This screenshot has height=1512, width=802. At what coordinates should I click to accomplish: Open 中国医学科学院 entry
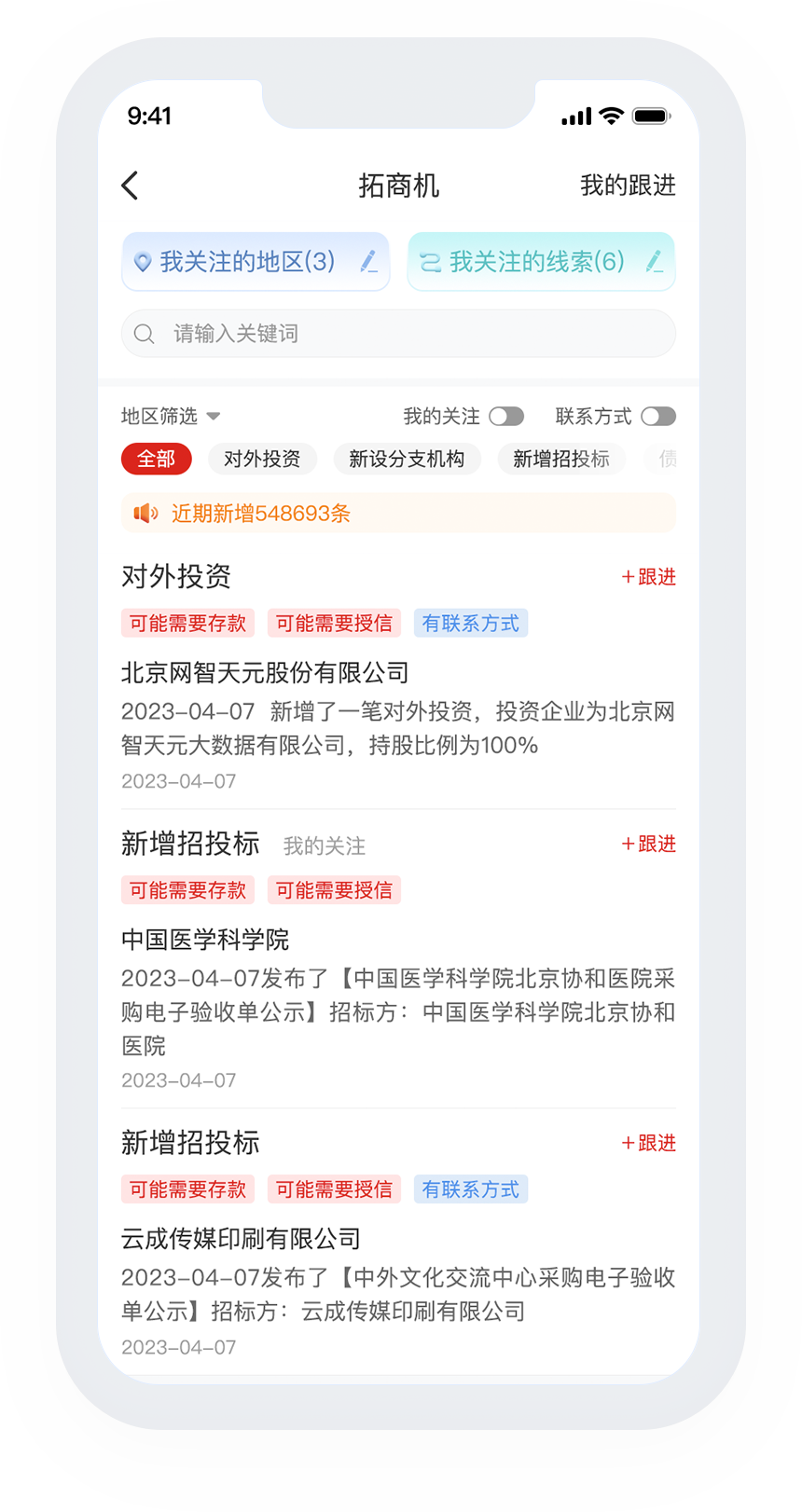pyautogui.click(x=205, y=940)
